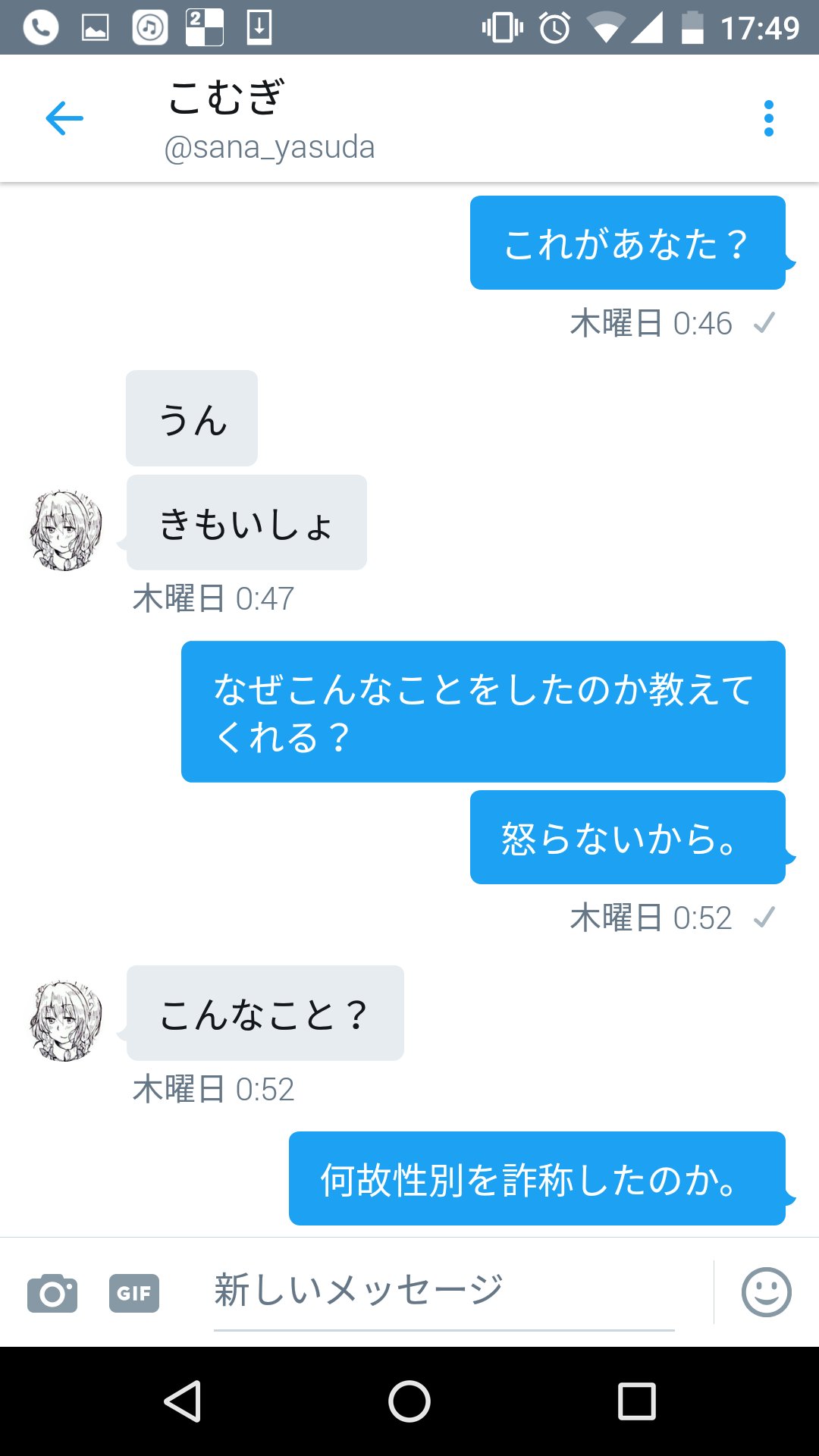Screen dimensions: 819x1456
Task: Open the emoji smiley picker
Action: click(x=766, y=1292)
